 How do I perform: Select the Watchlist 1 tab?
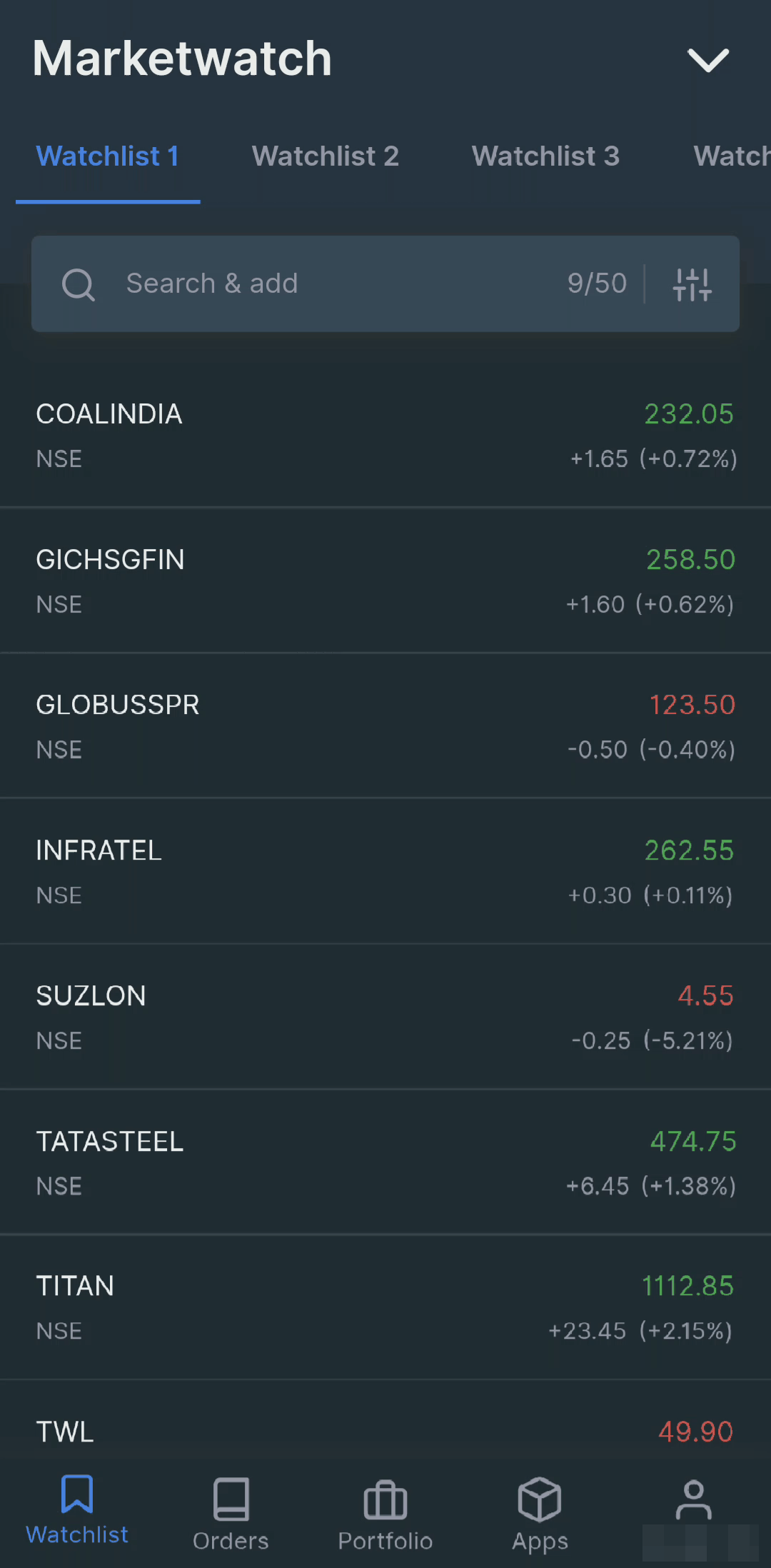point(108,156)
